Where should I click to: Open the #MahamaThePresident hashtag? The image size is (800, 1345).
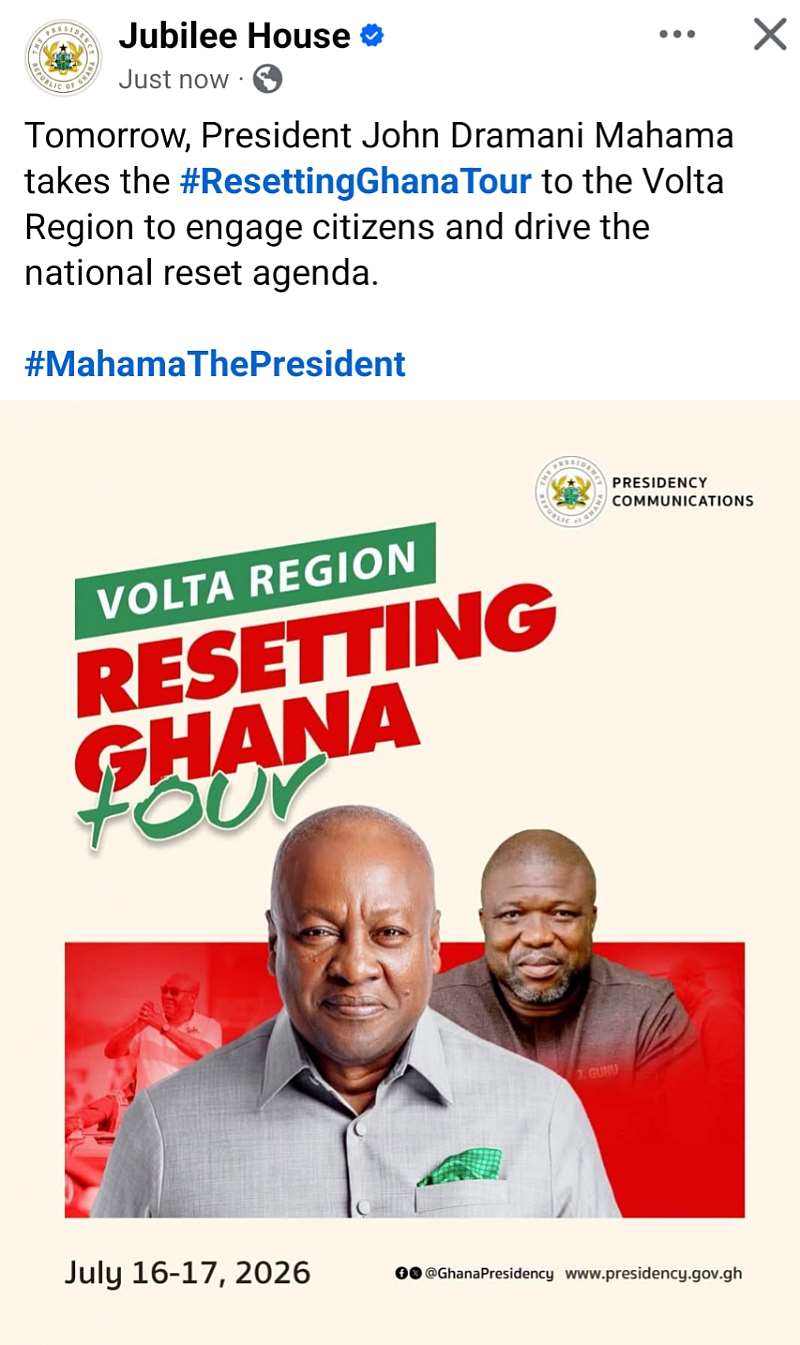coord(215,364)
